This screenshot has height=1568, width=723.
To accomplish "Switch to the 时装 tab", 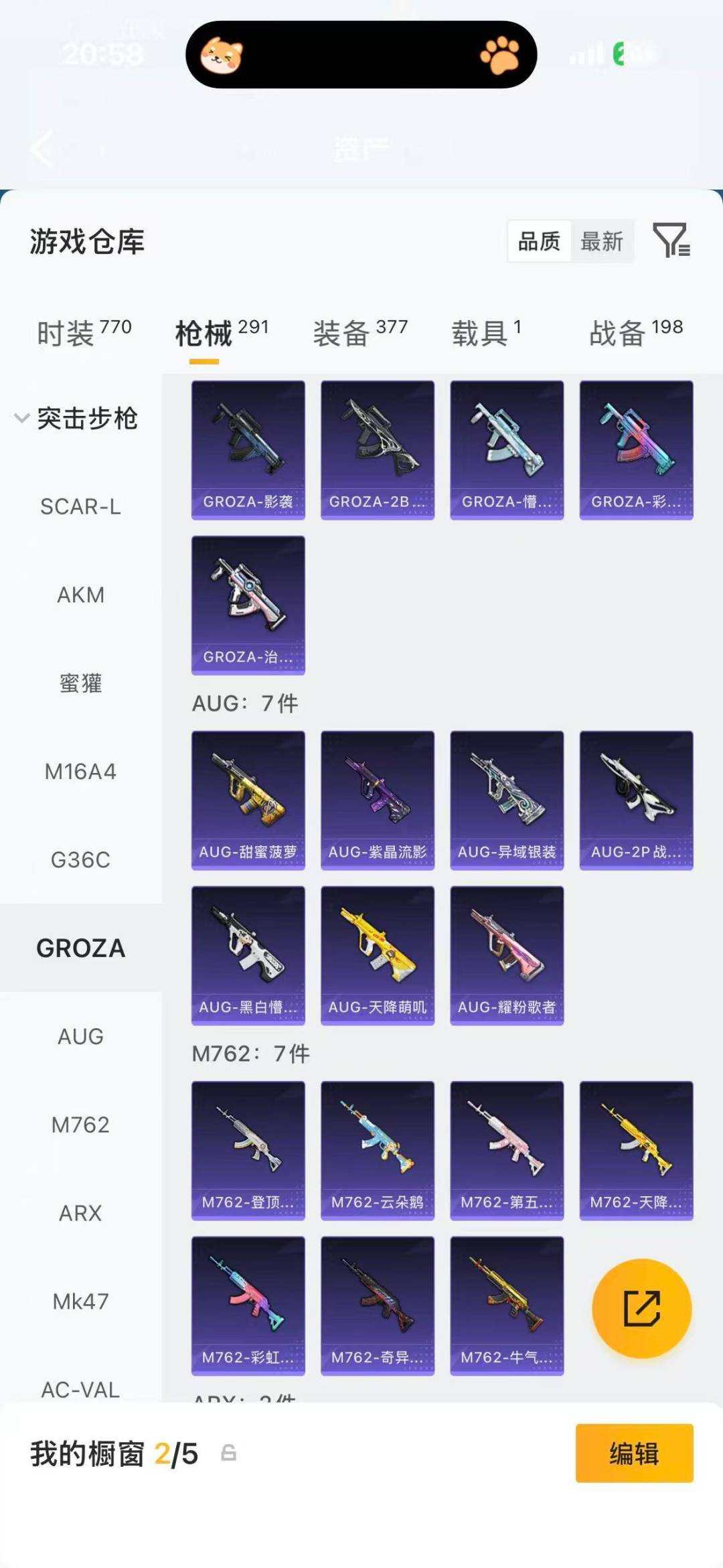I will pos(84,333).
